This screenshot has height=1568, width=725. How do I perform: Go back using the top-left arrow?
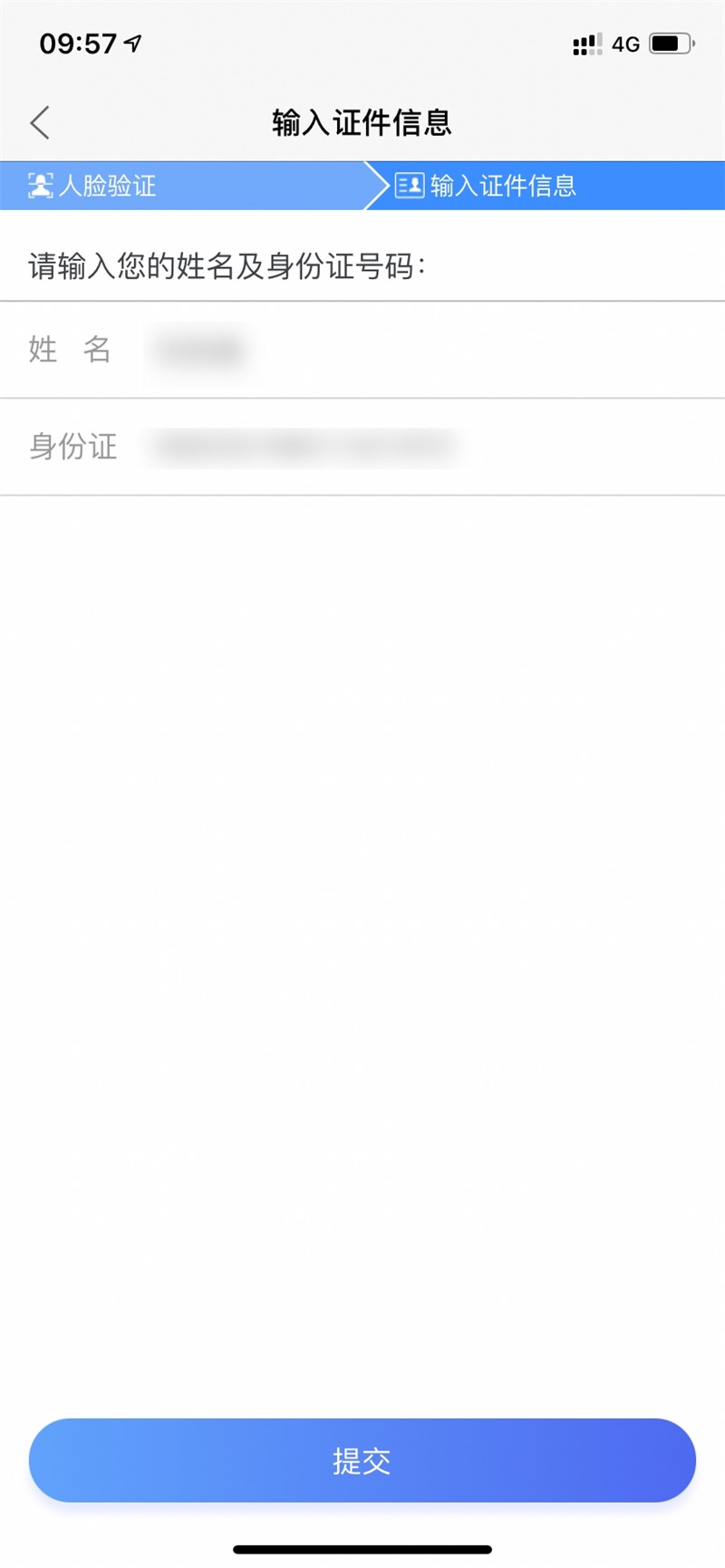coord(40,122)
